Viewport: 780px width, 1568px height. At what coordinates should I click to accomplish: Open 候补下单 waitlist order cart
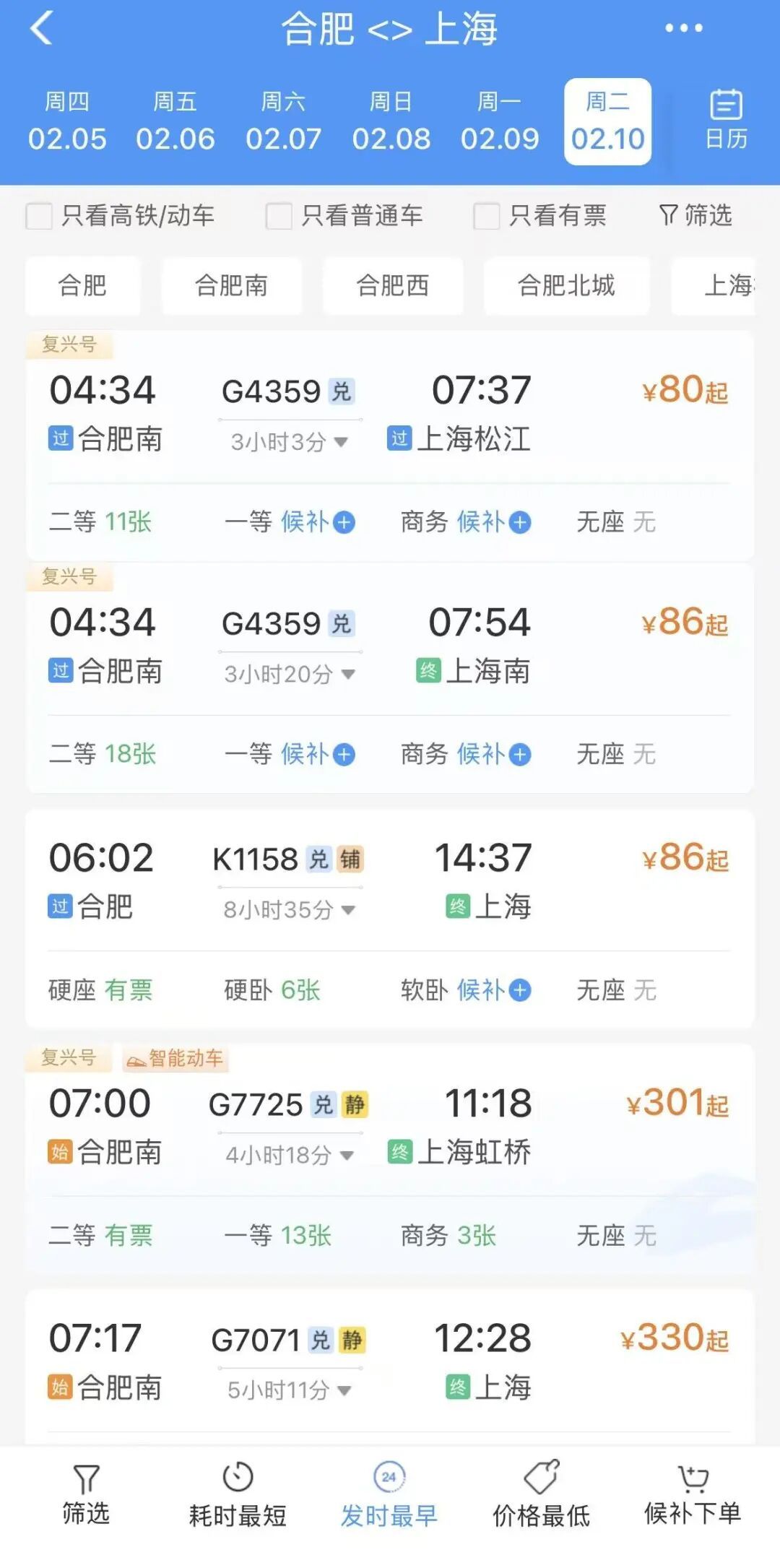click(695, 1499)
